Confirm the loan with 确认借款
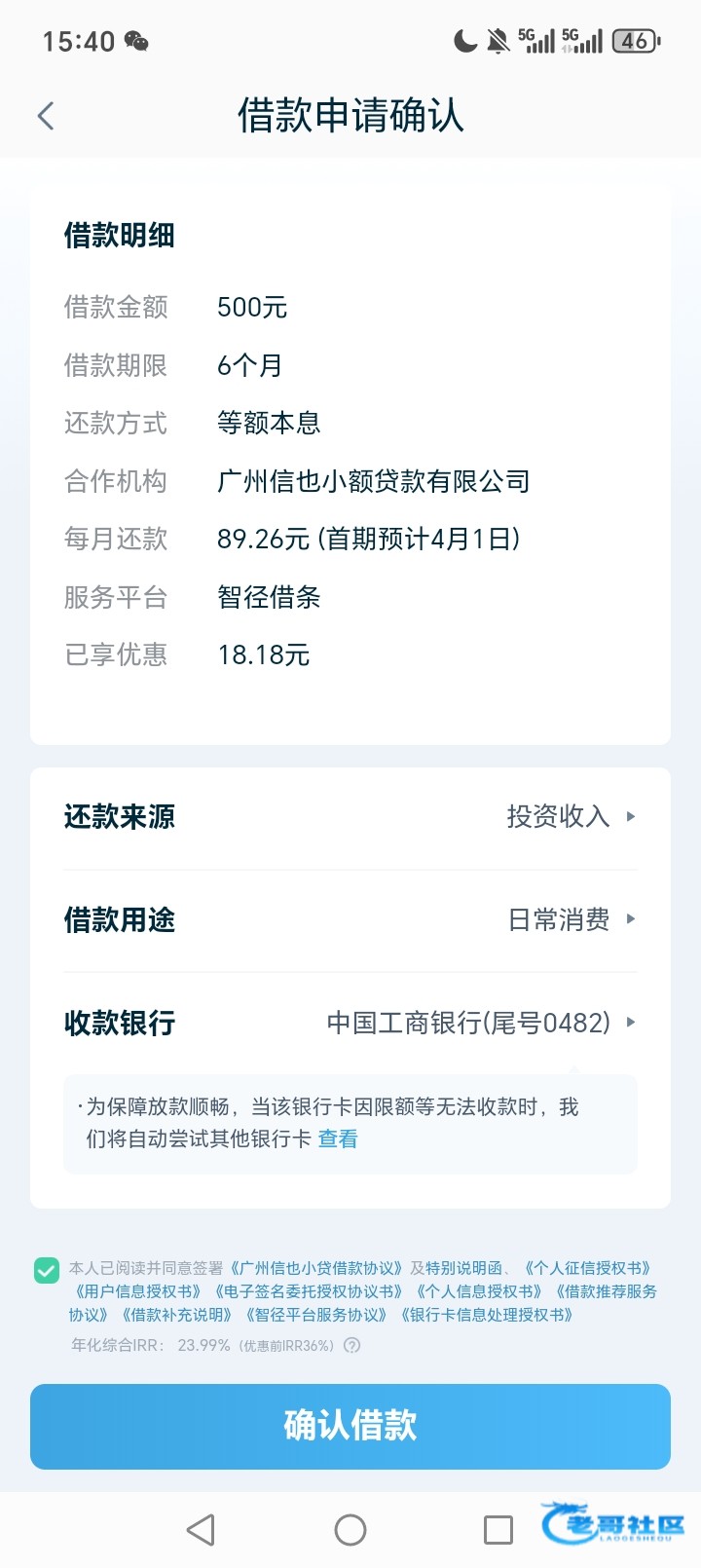The width and height of the screenshot is (701, 1568). pyautogui.click(x=350, y=1426)
